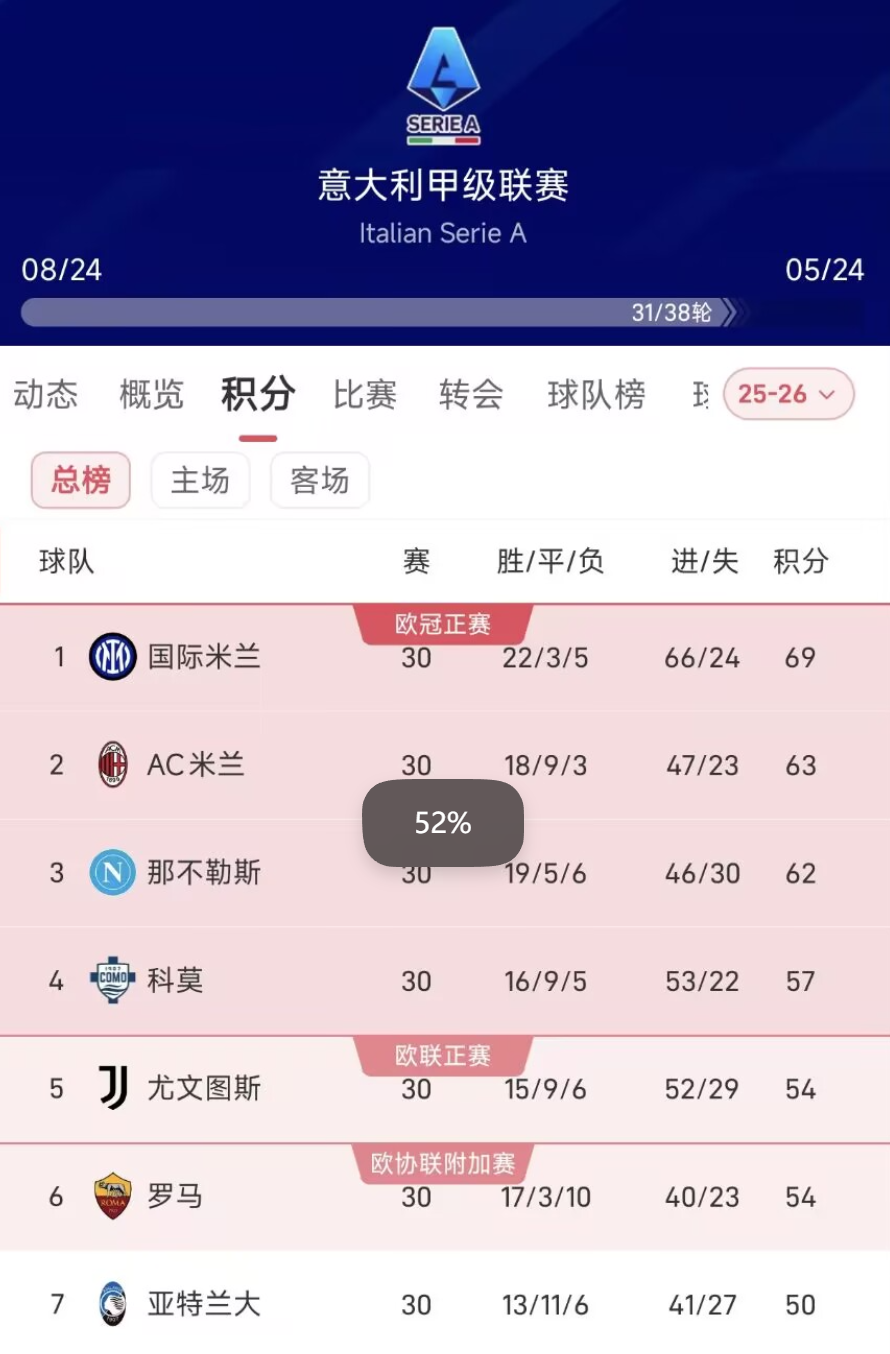This screenshot has height=1354, width=890.
Task: Open the 科莫 team row
Action: [176, 981]
